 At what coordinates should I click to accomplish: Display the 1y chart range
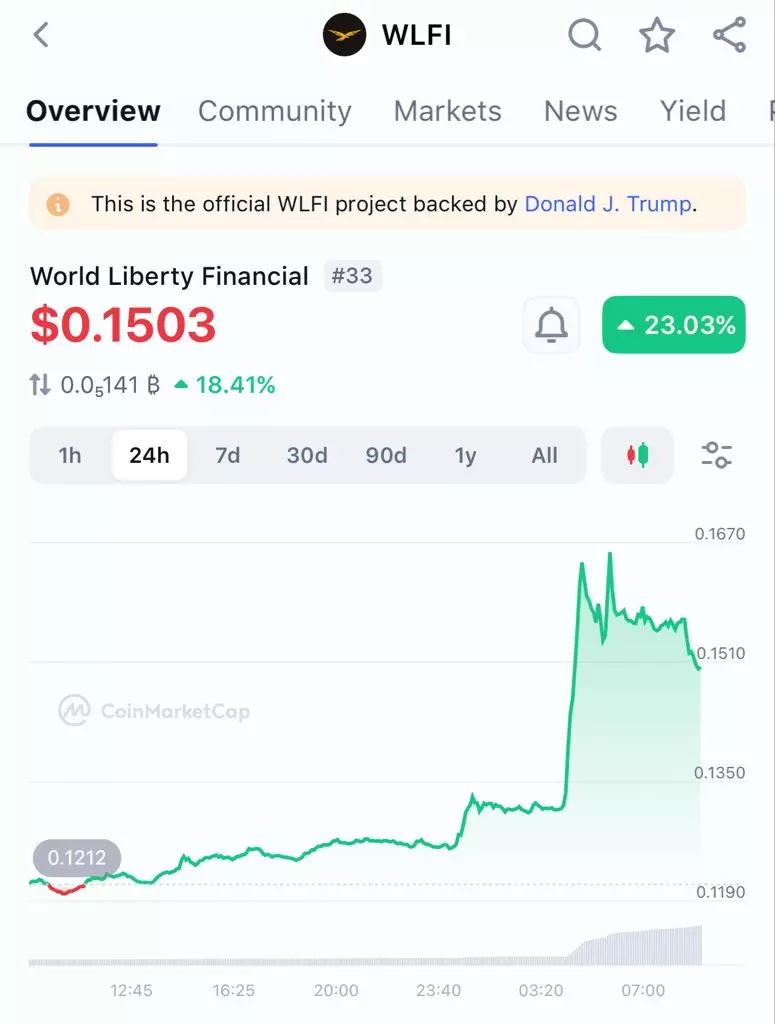465,456
